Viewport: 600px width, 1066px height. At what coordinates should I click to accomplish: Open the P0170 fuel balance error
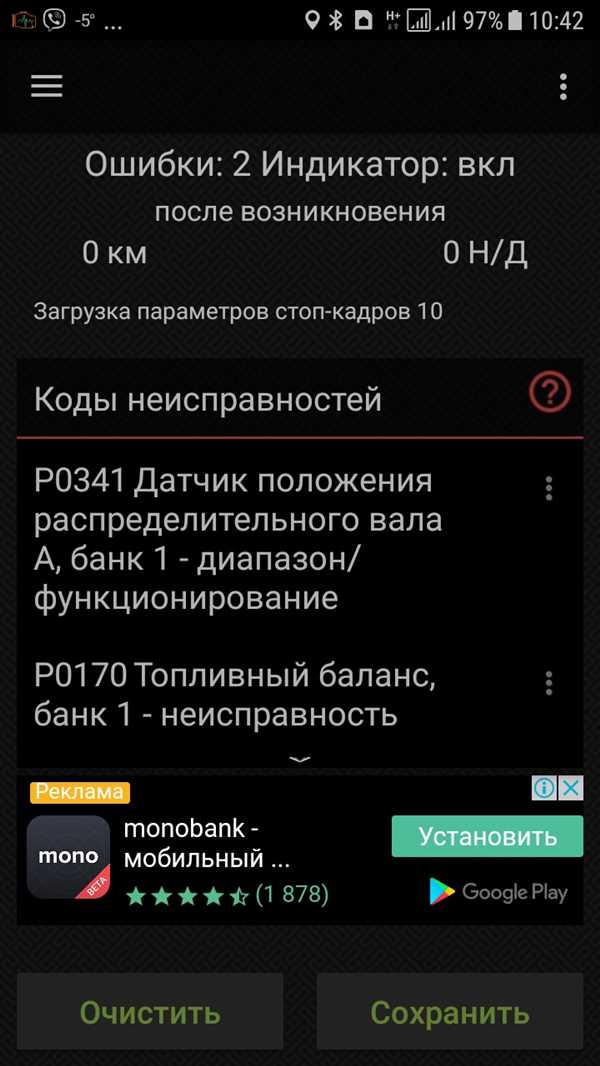click(234, 695)
